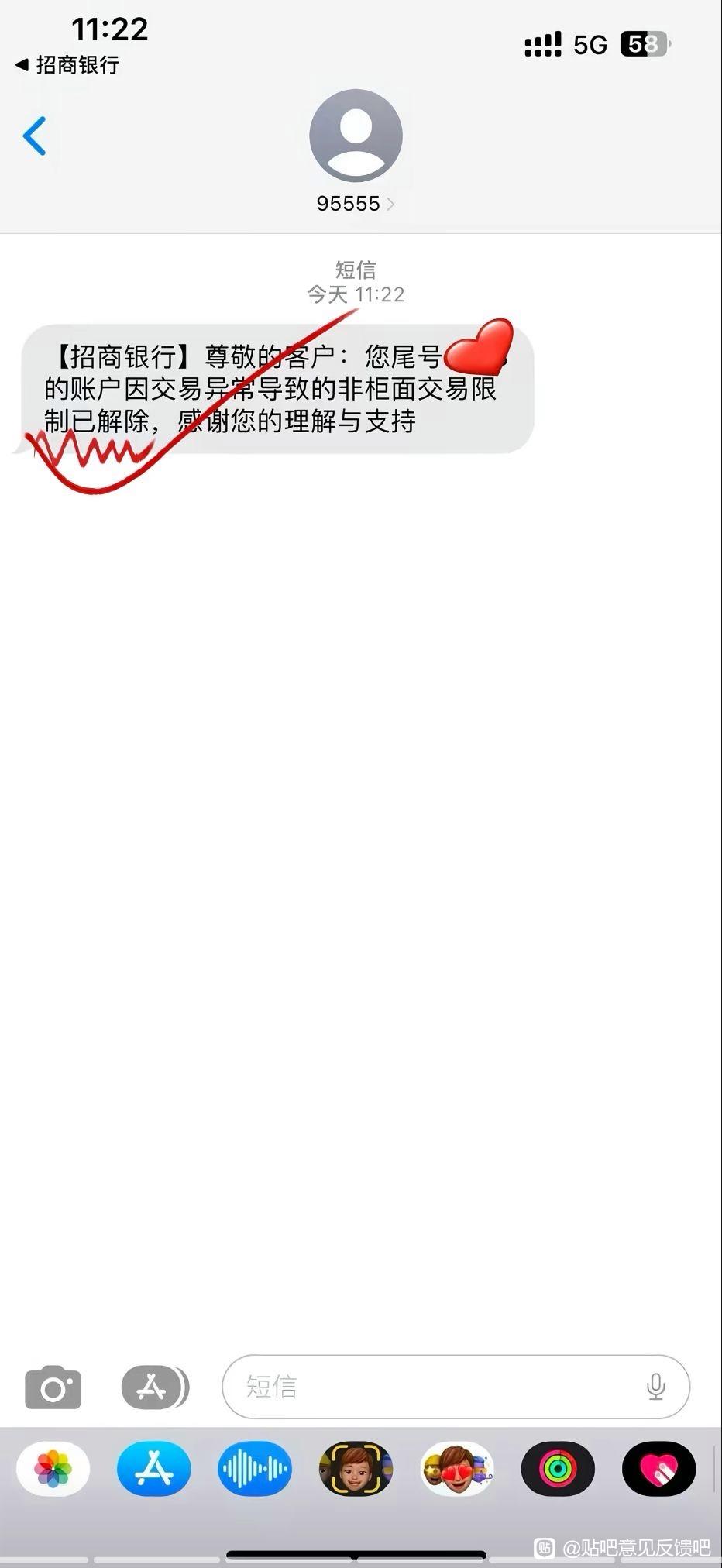Open the Memoji camera app
Image resolution: width=722 pixels, height=1568 pixels.
[356, 1468]
